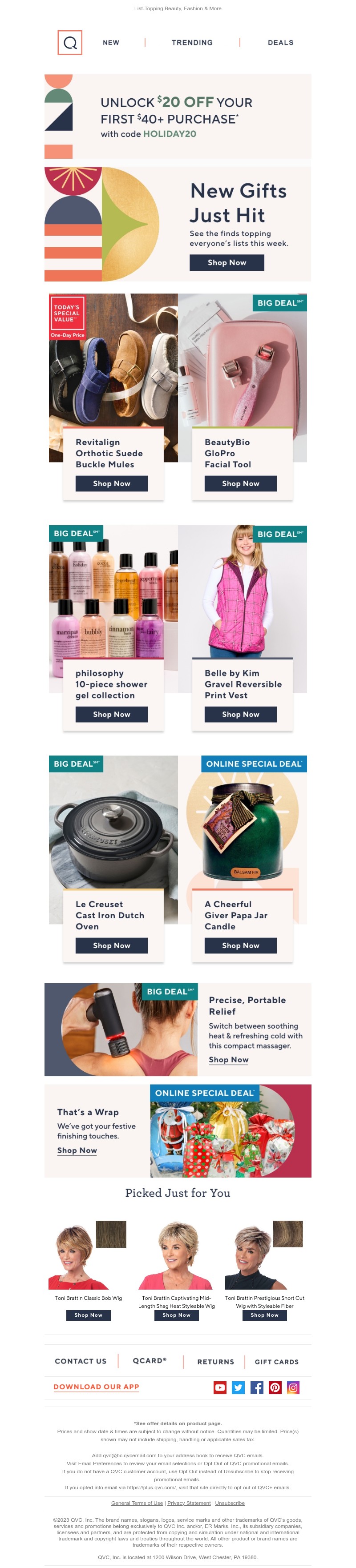356x1568 pixels.
Task: Open QVC's Instagram profile
Action: (293, 1387)
